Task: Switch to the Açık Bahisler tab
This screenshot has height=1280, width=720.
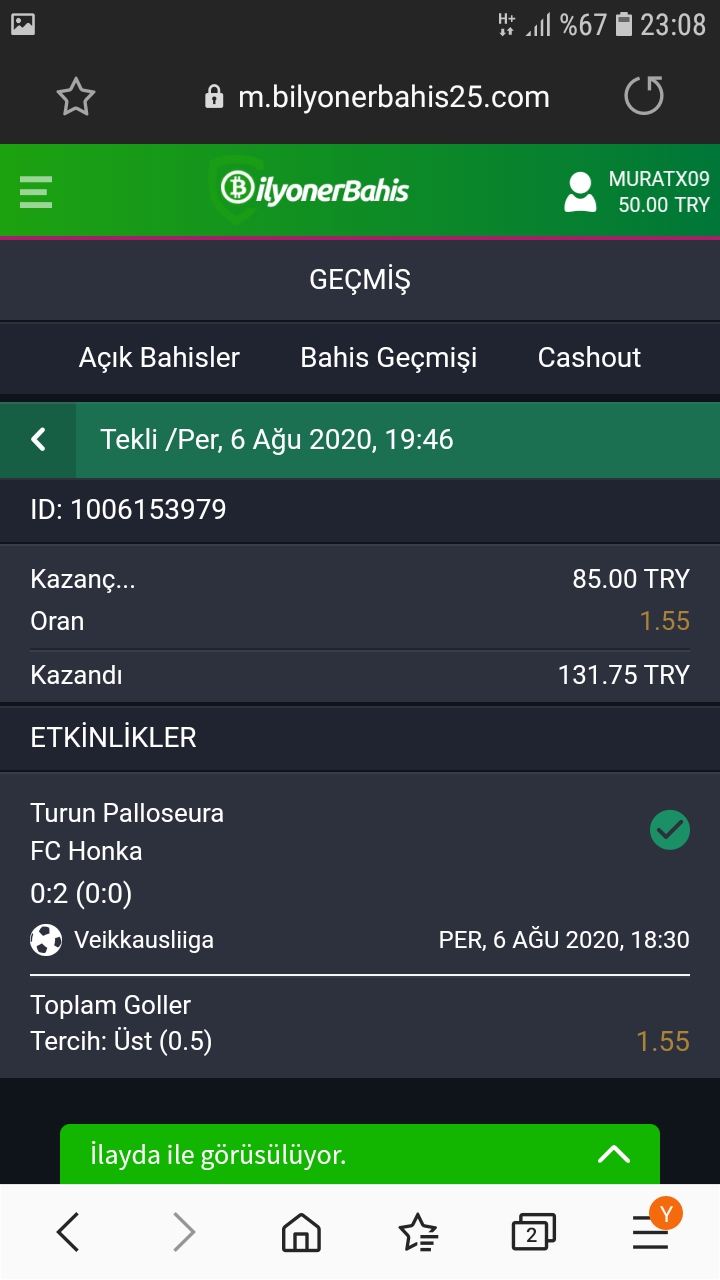Action: click(x=159, y=358)
